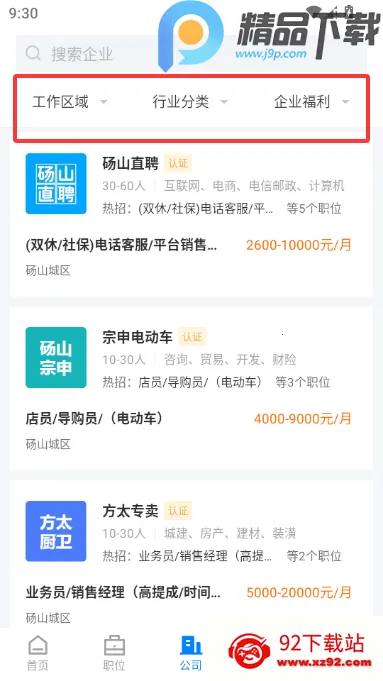Open the 方太专卖 company card
Image resolution: width=383 pixels, height=681 pixels.
click(x=191, y=554)
